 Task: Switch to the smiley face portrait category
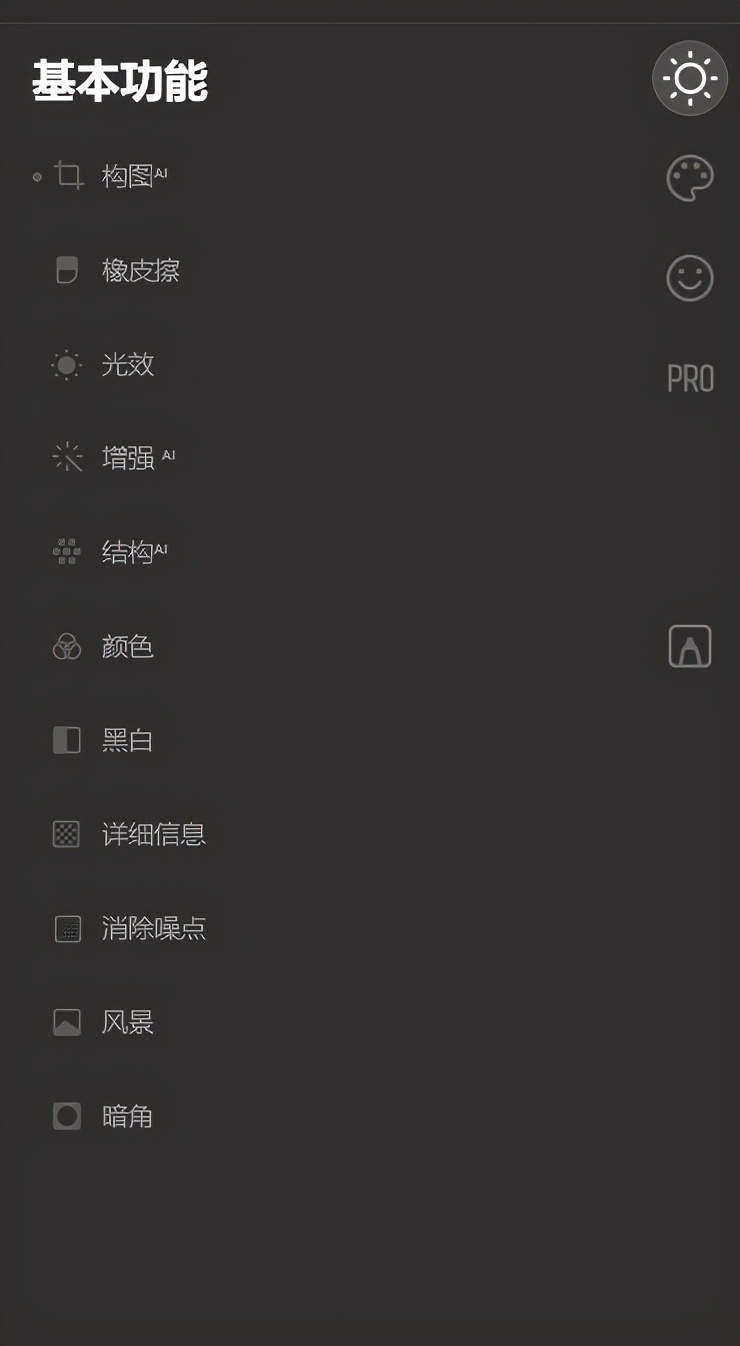pyautogui.click(x=690, y=278)
